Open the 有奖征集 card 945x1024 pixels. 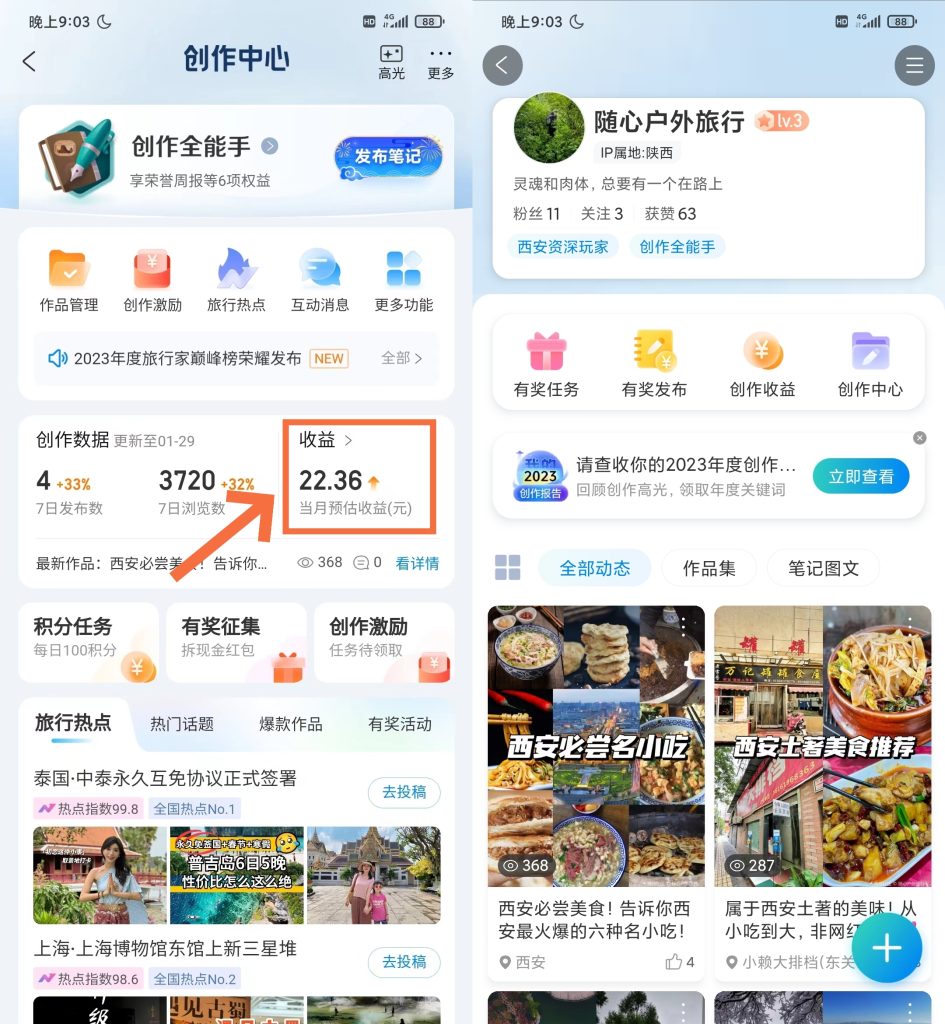pos(236,641)
